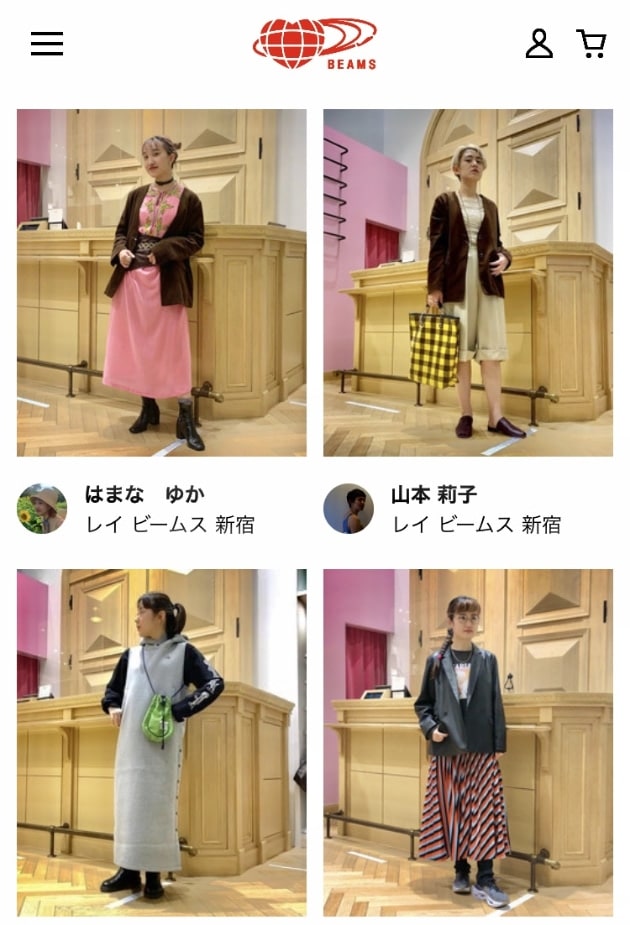Open the hamburger menu
This screenshot has width=630, height=925.
(47, 44)
